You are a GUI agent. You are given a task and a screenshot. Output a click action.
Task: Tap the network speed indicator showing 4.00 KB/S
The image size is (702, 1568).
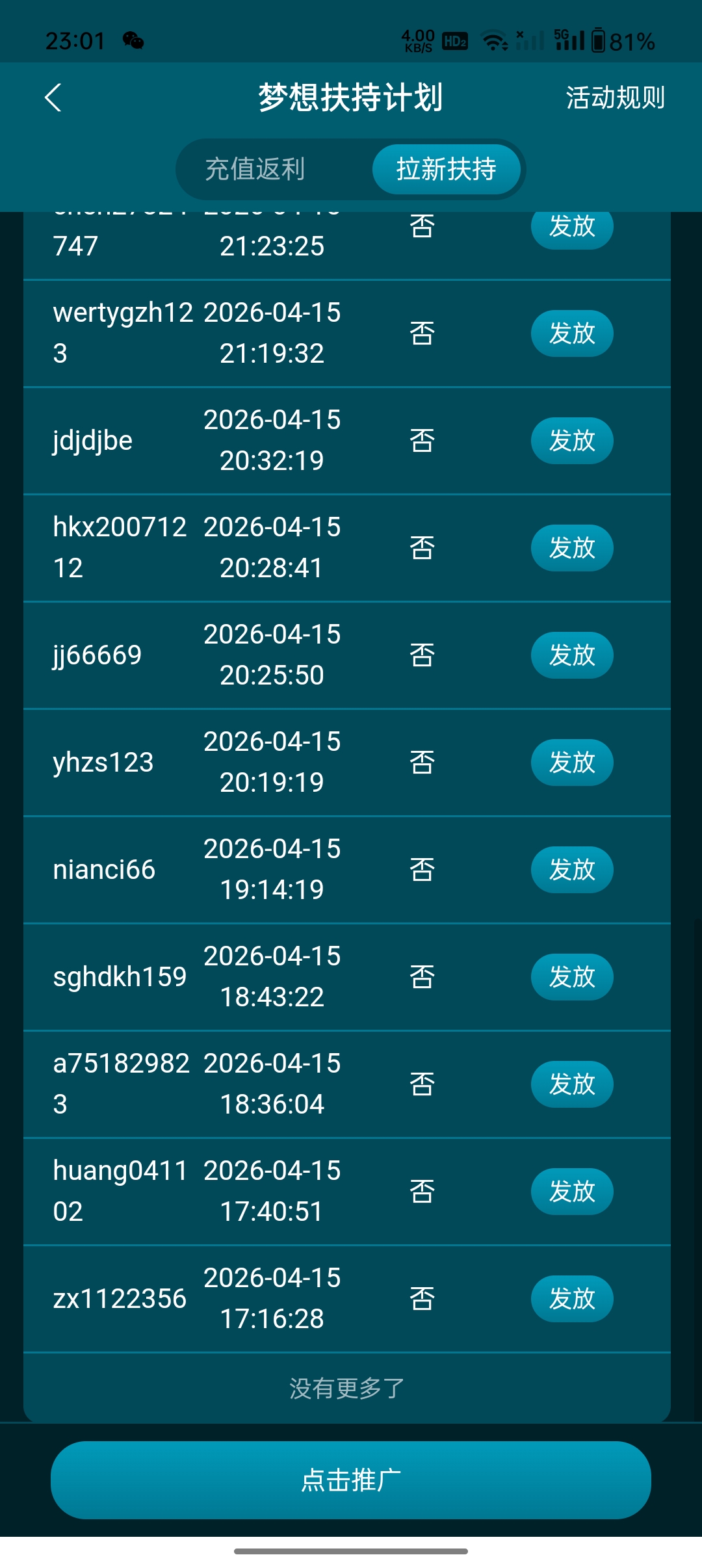click(x=419, y=40)
